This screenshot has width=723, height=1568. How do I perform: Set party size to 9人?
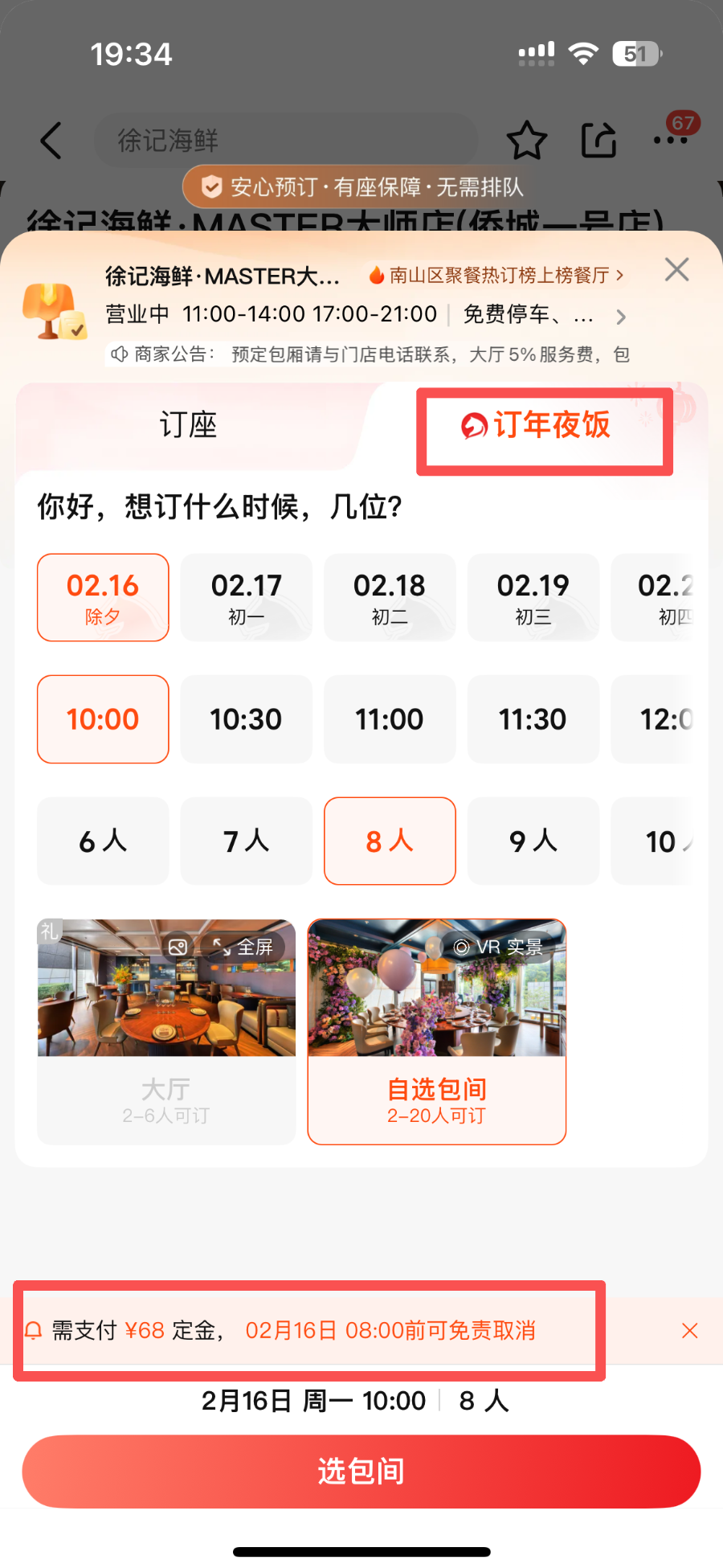533,841
